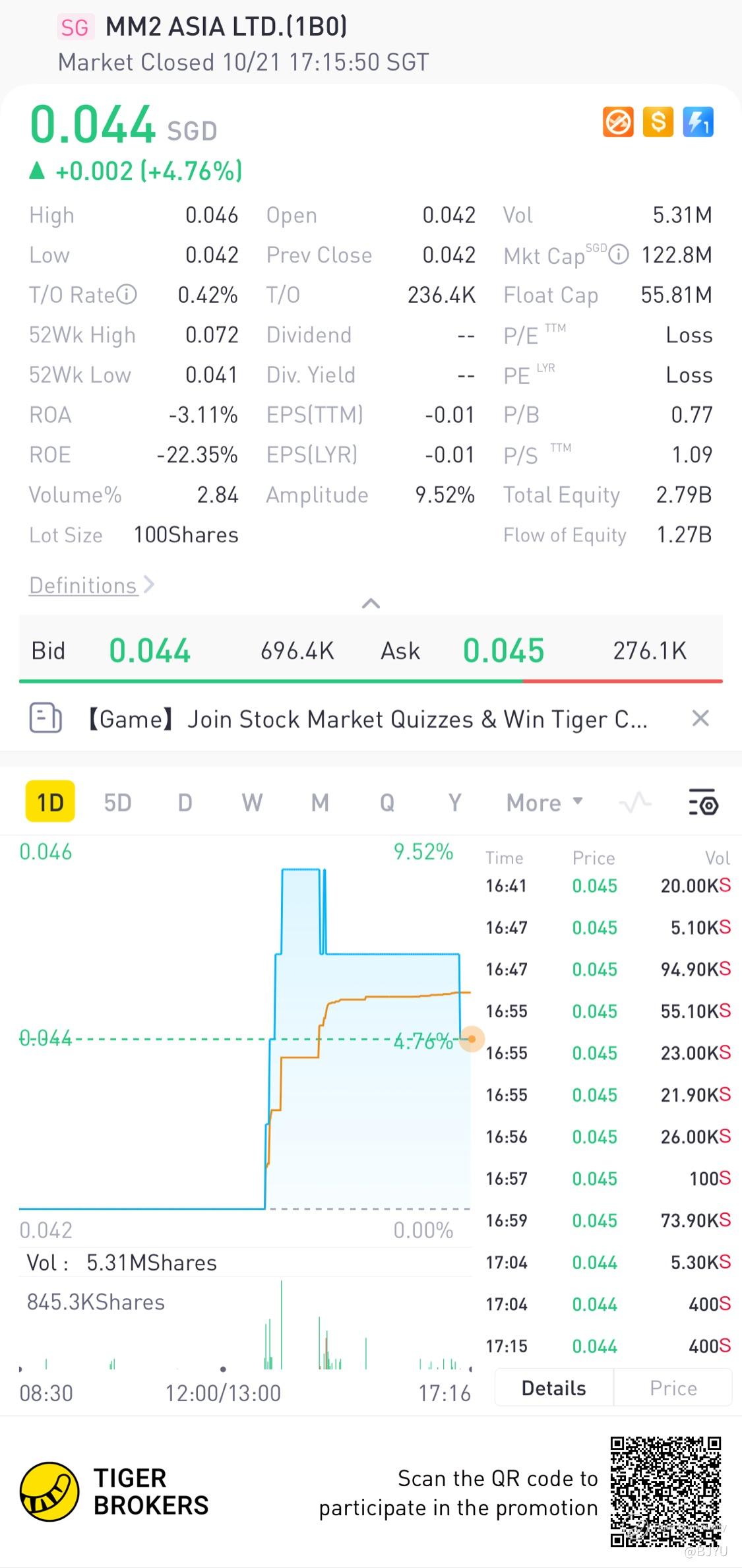Screen dimensions: 742x1568
Task: Toggle the chart comparison line icon
Action: (x=635, y=803)
